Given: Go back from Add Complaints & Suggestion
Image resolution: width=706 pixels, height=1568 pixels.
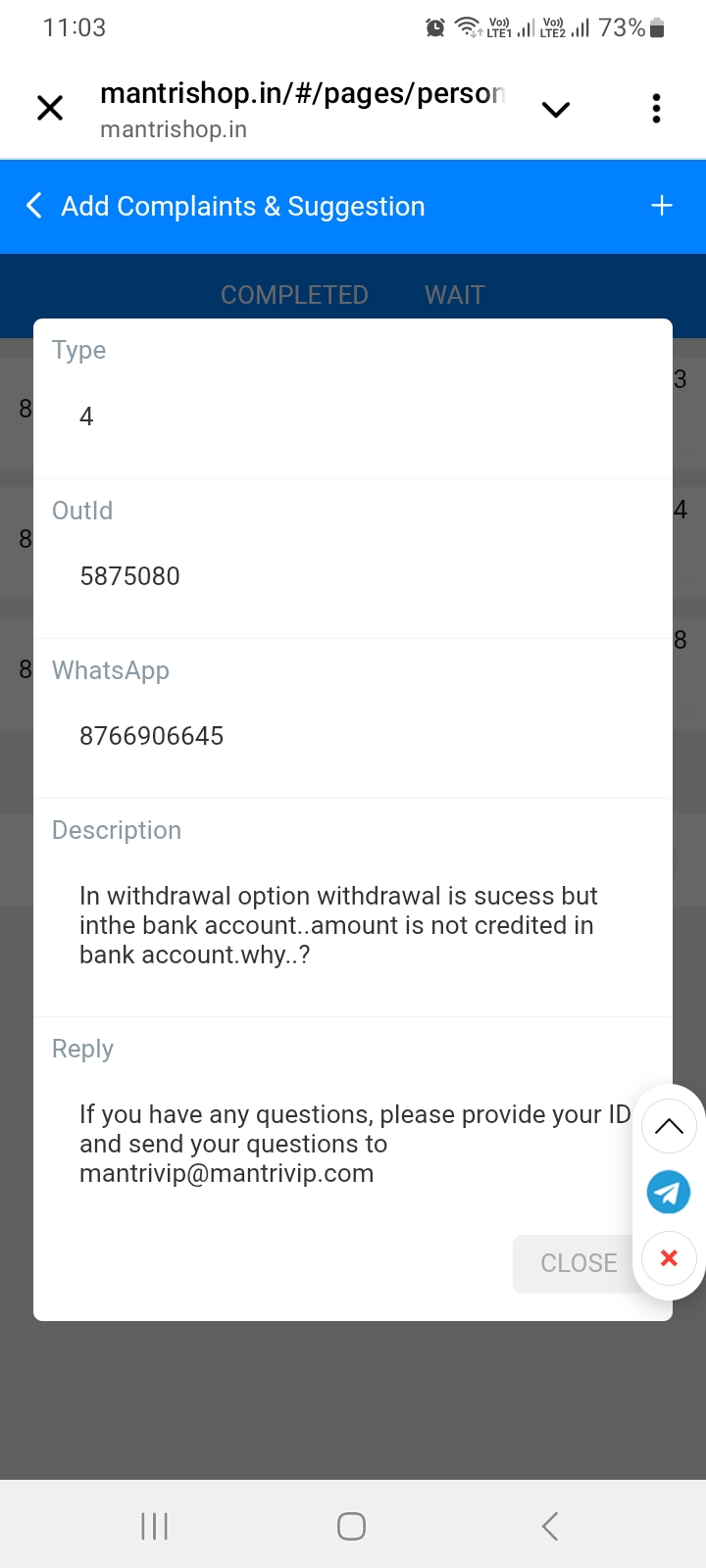Looking at the screenshot, I should point(34,206).
